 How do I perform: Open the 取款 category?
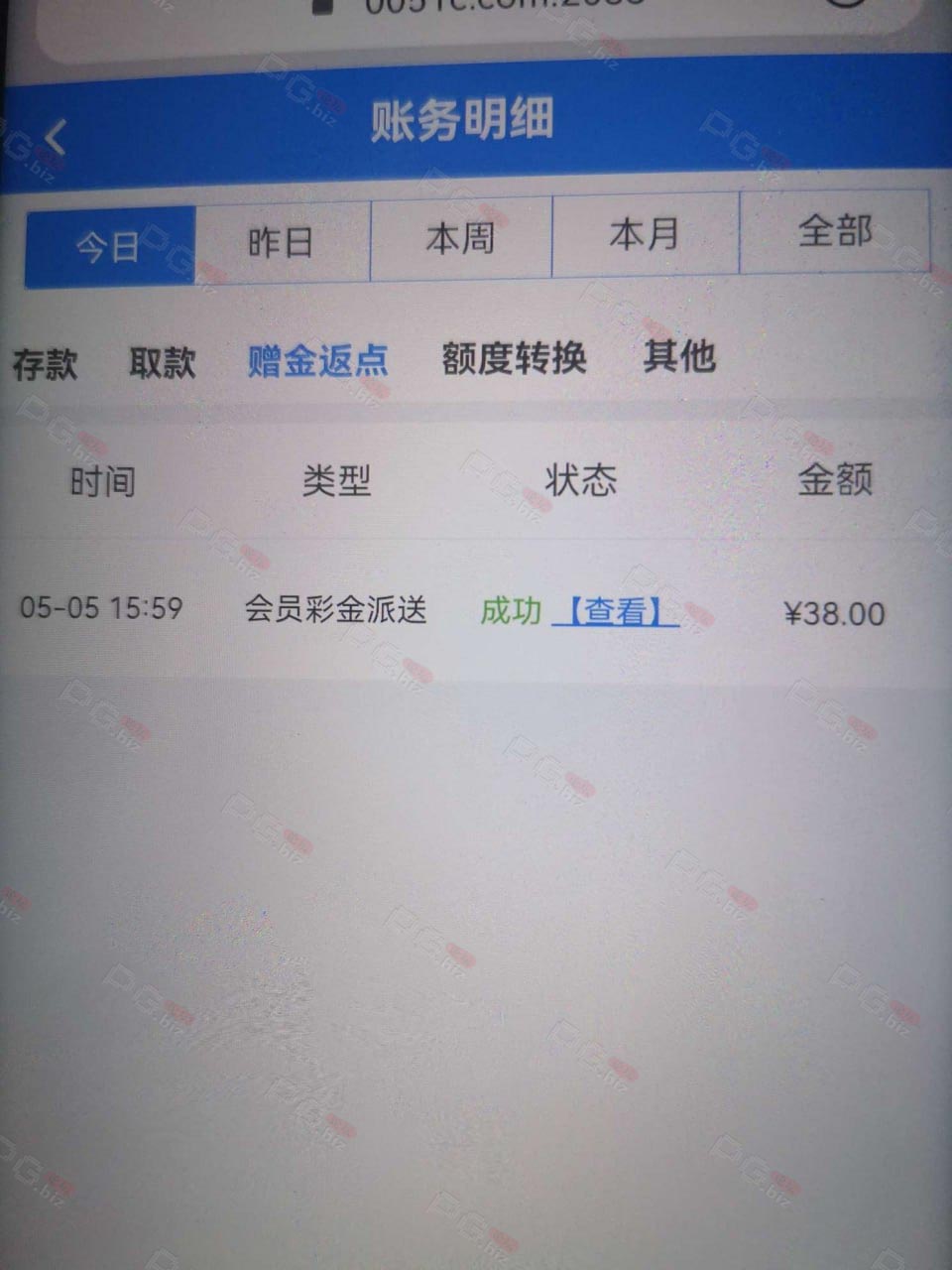[x=162, y=362]
